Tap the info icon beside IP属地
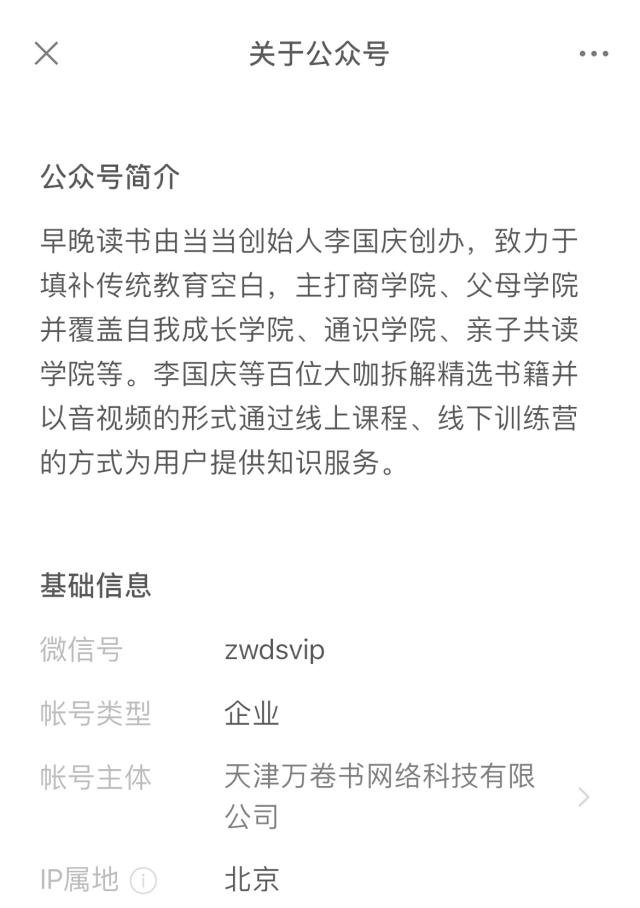The width and height of the screenshot is (640, 908). click(143, 881)
